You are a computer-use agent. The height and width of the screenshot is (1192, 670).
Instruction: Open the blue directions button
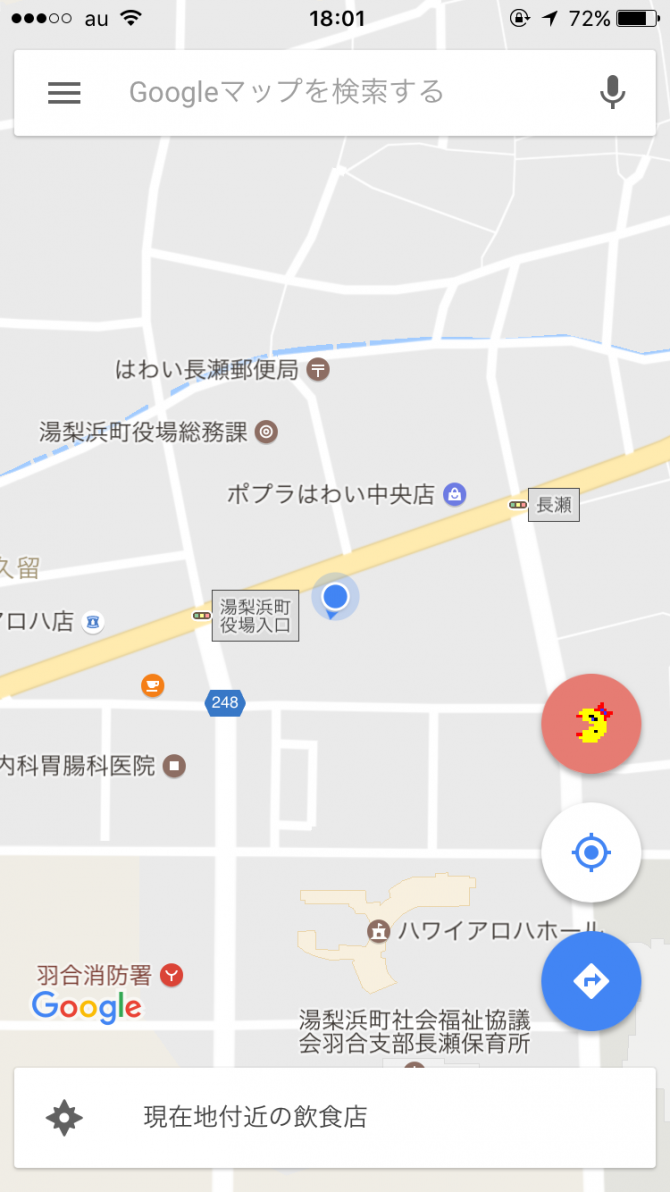pos(591,981)
